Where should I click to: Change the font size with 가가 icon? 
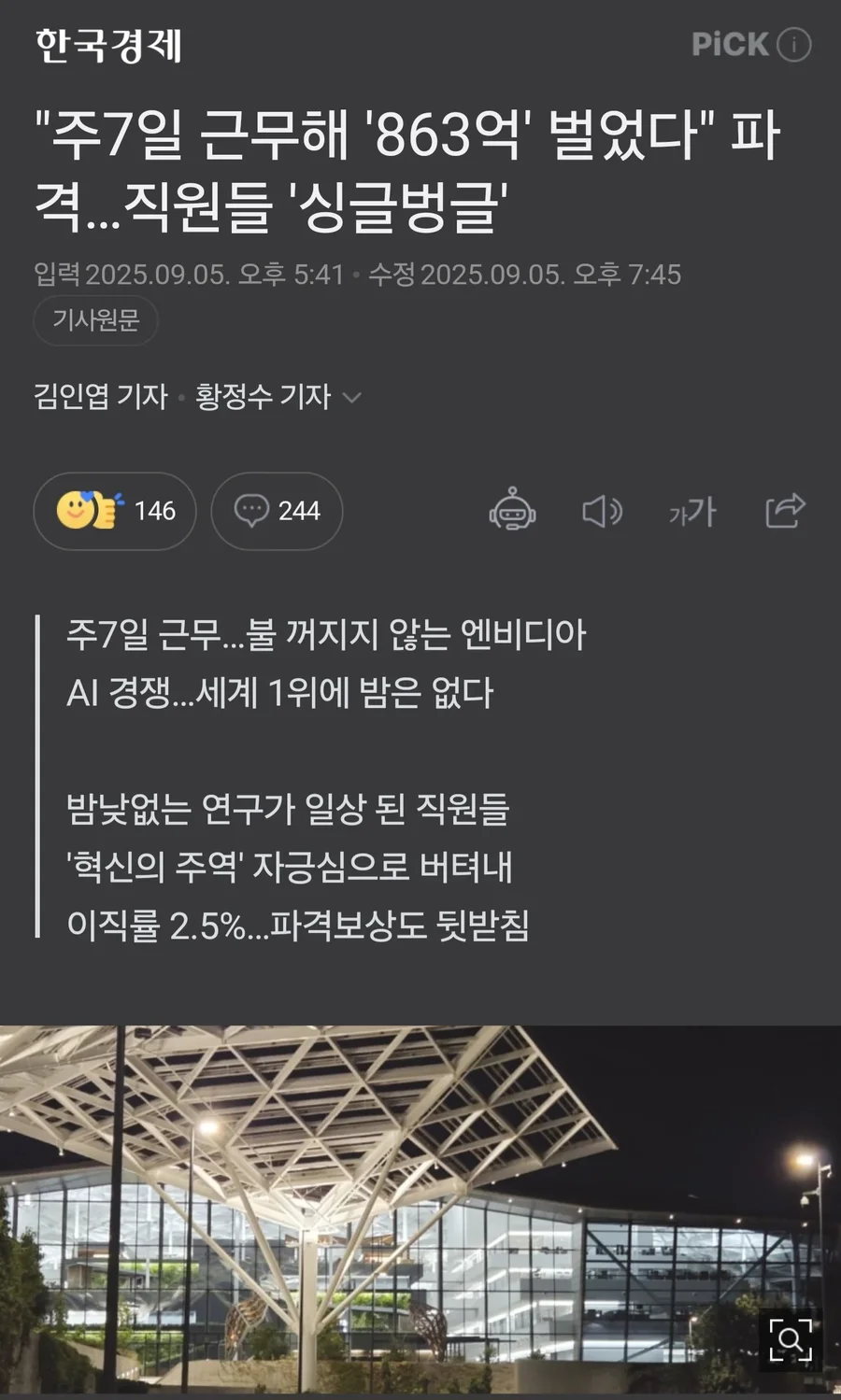click(692, 511)
